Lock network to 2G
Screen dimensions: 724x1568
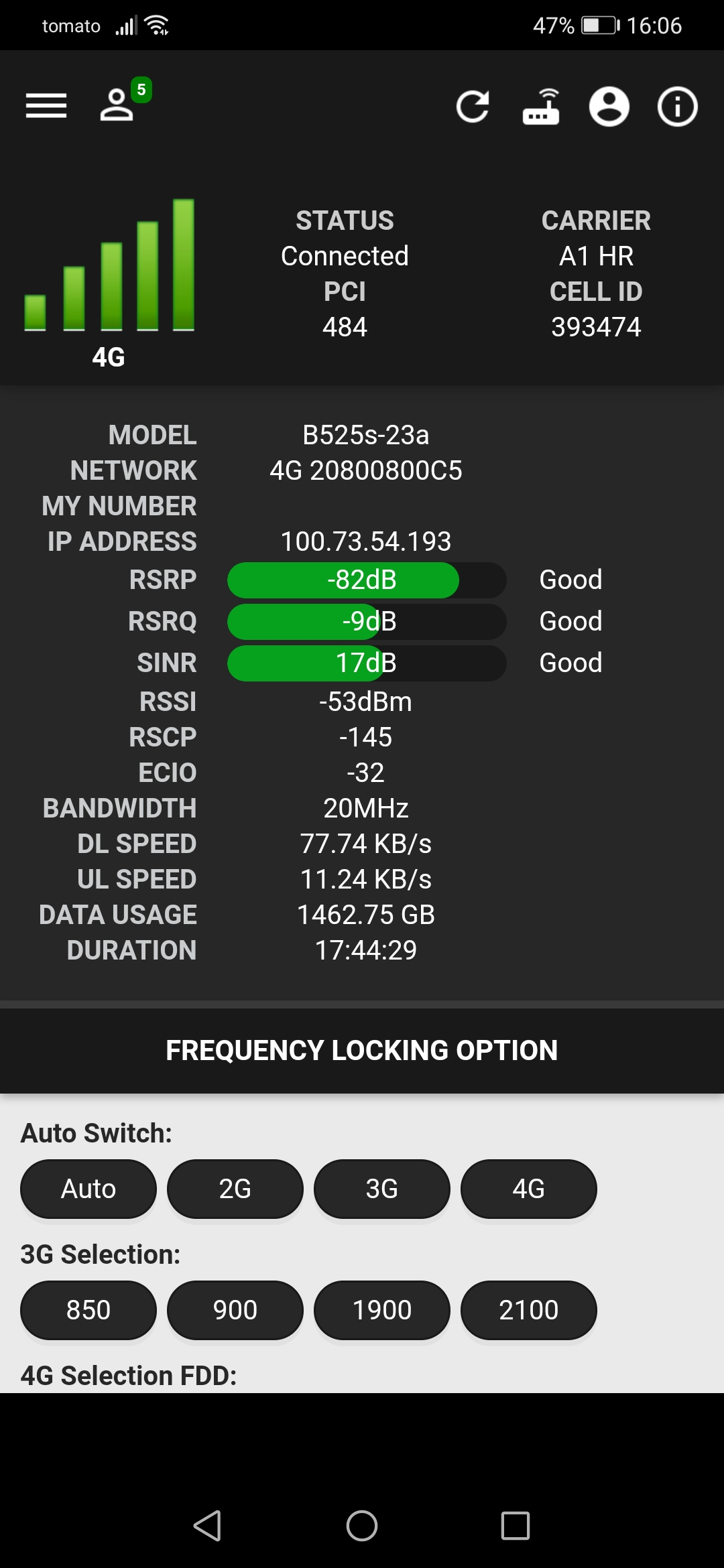[235, 1189]
